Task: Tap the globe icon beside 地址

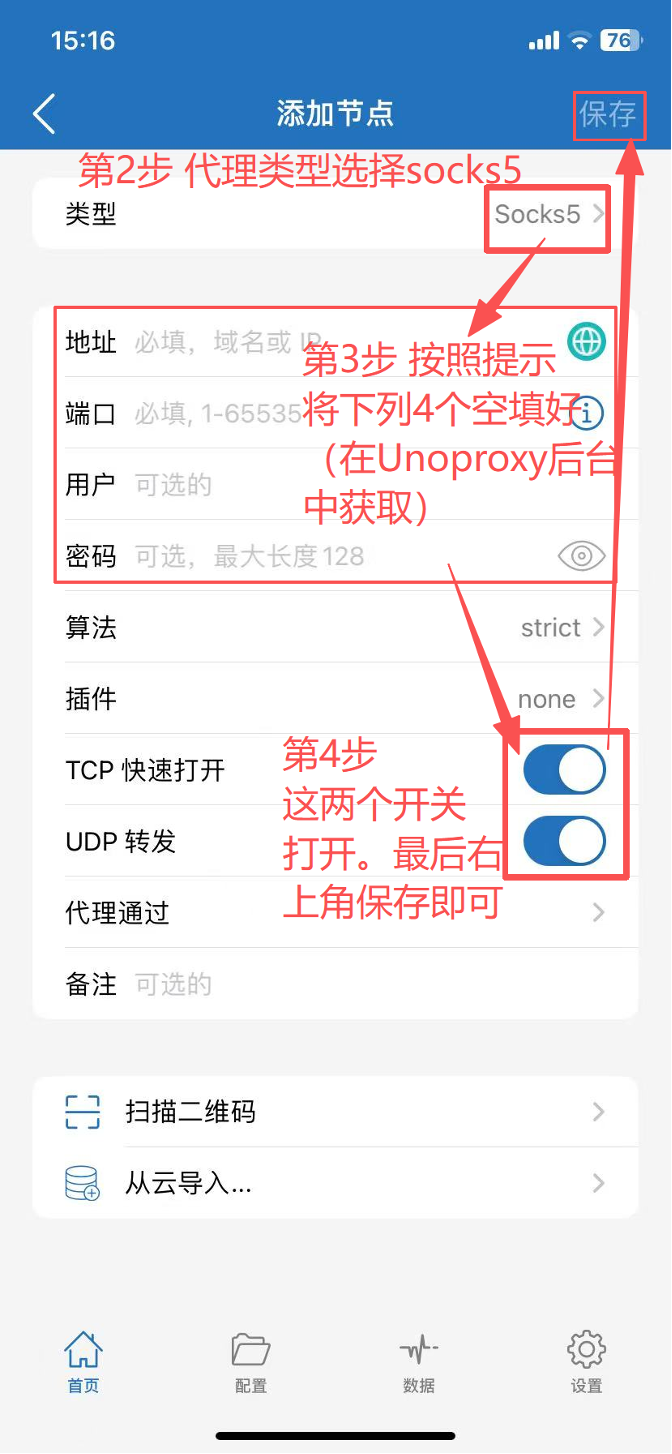Action: click(587, 342)
